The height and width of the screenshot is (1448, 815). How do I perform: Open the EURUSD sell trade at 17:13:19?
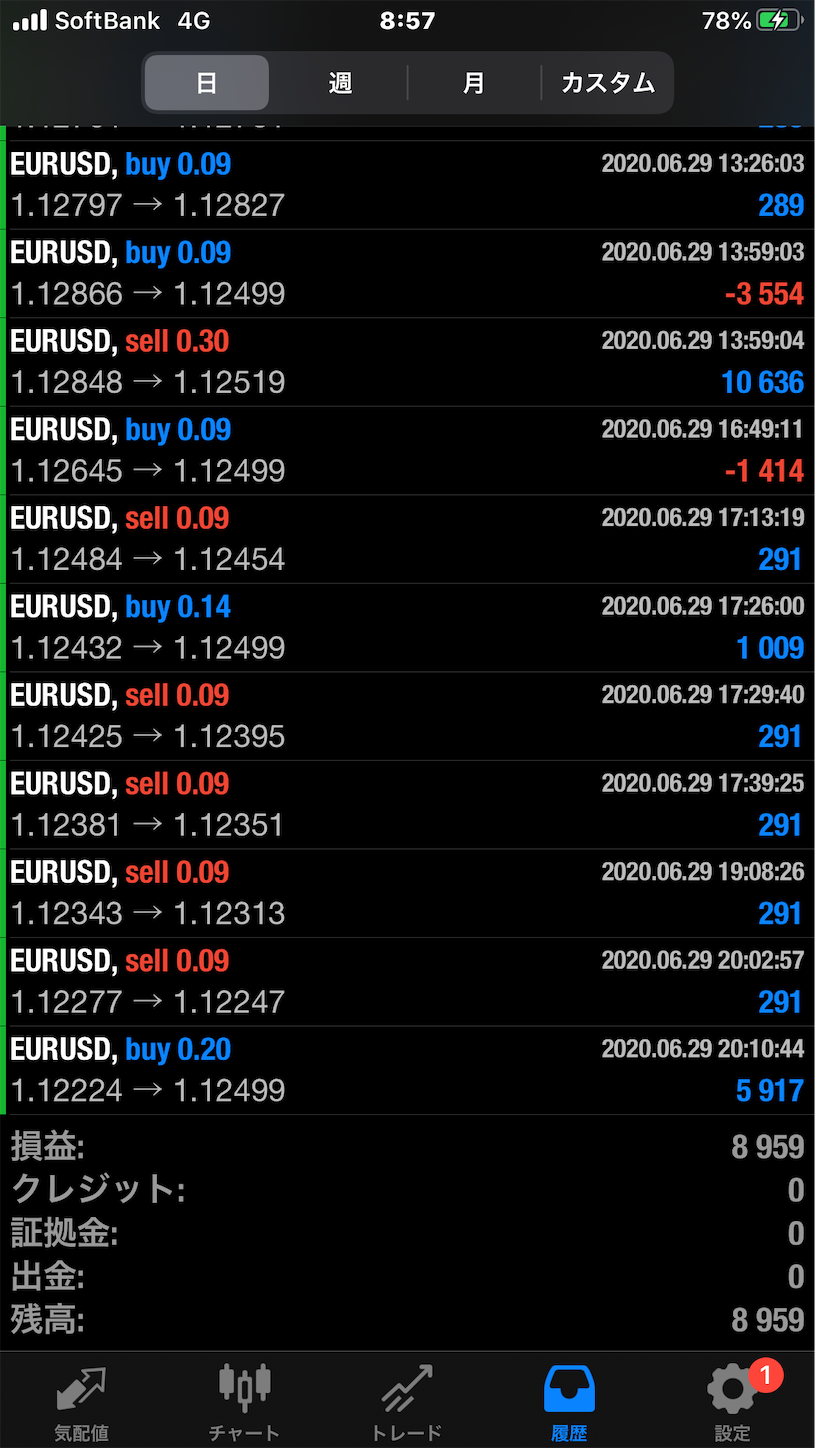[x=407, y=539]
